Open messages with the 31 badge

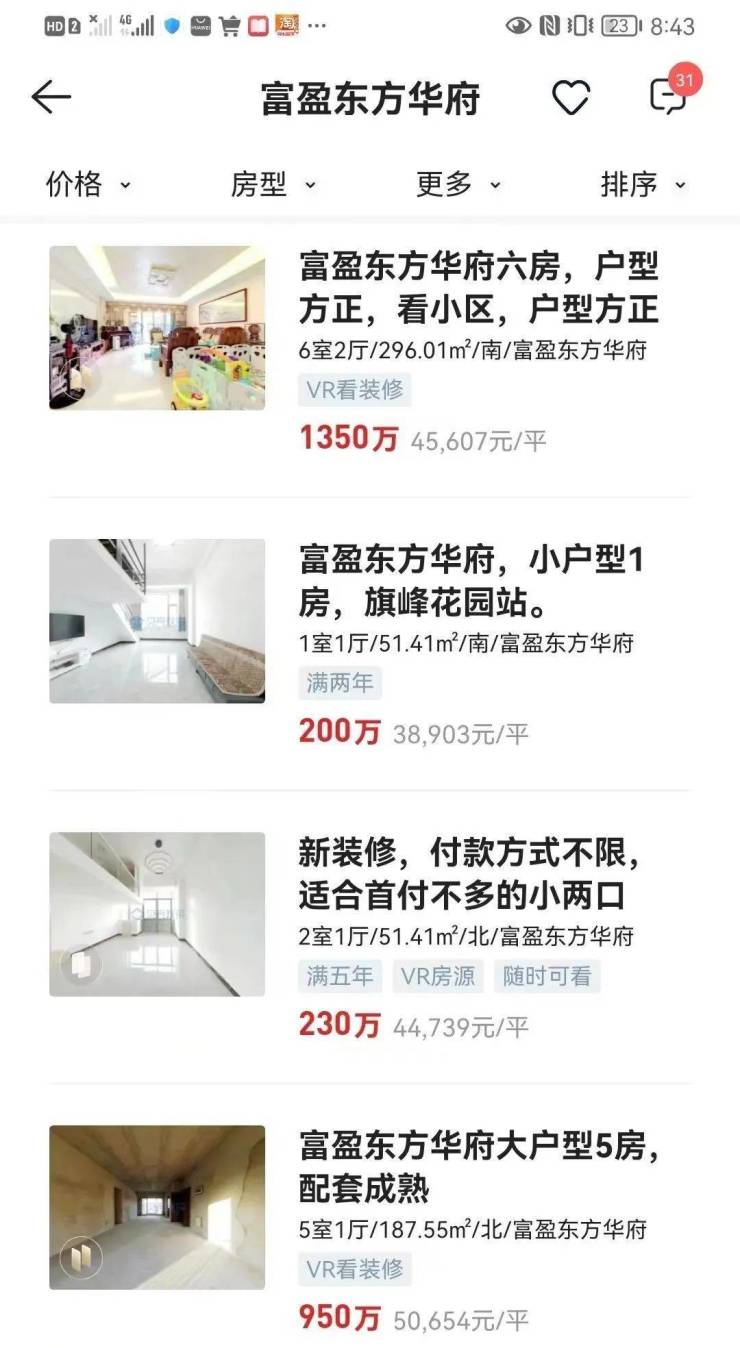point(667,96)
